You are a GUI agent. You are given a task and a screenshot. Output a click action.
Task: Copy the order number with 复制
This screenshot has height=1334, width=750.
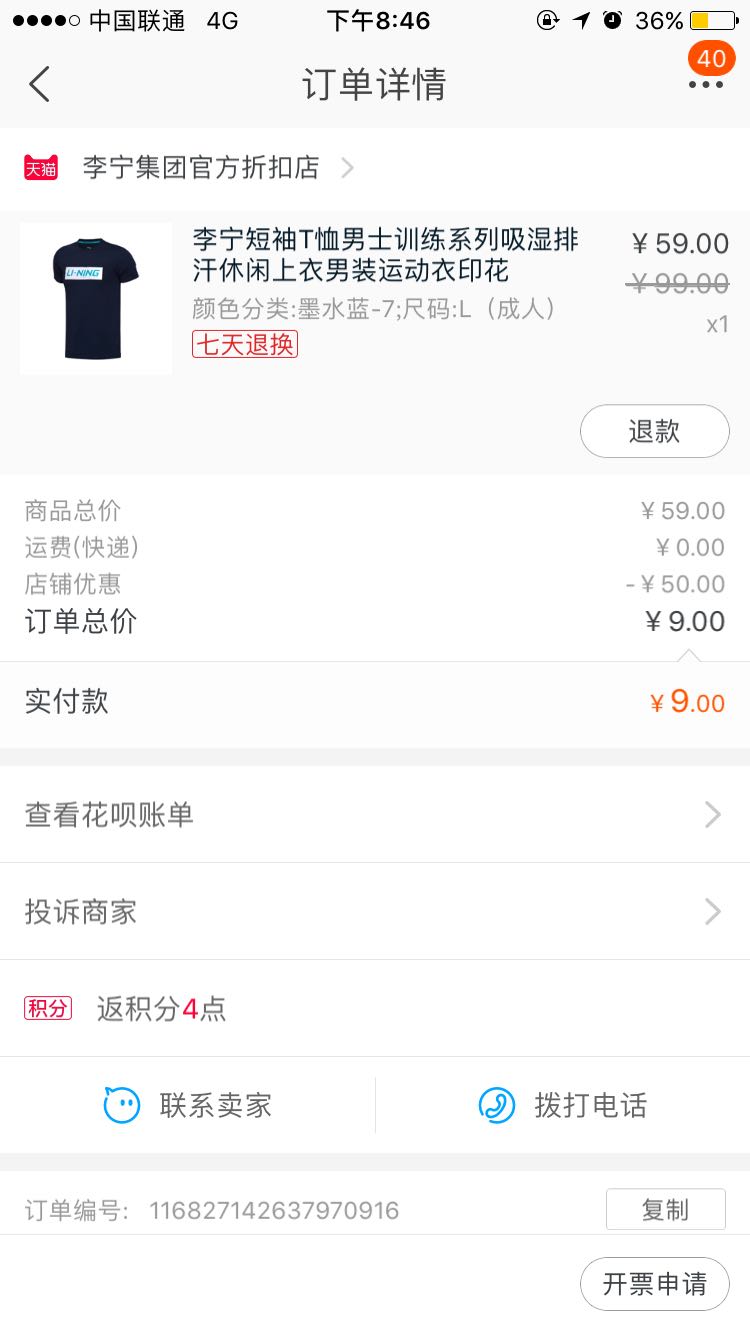pyautogui.click(x=665, y=1210)
